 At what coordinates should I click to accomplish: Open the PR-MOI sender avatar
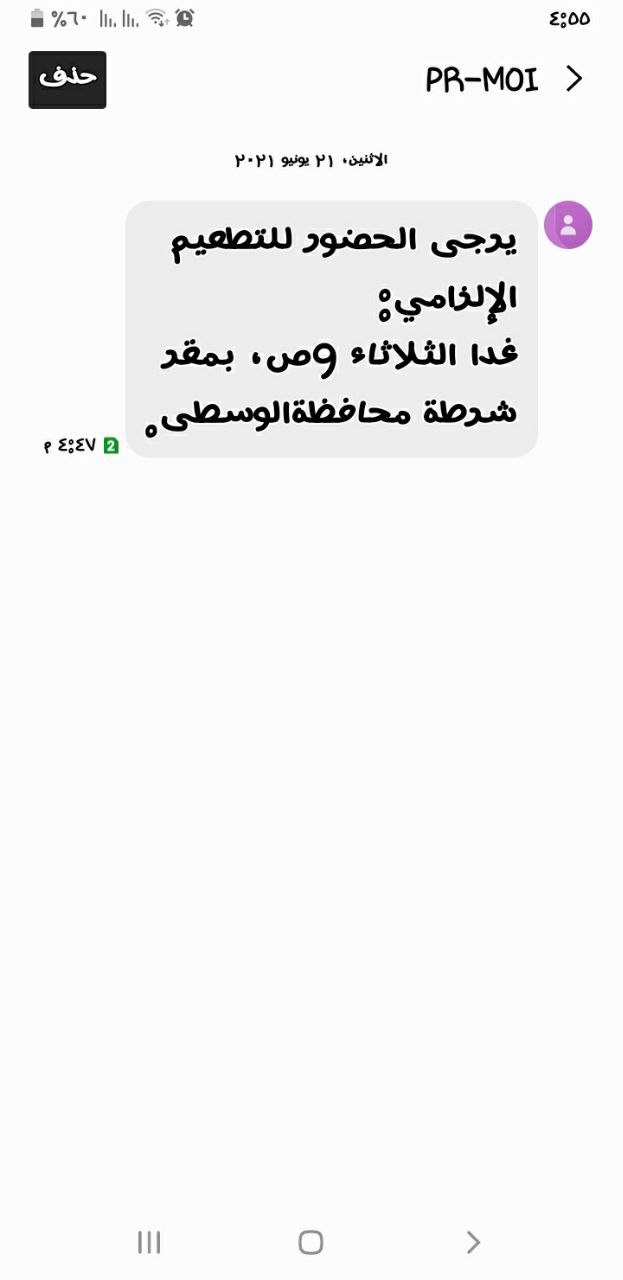click(568, 225)
